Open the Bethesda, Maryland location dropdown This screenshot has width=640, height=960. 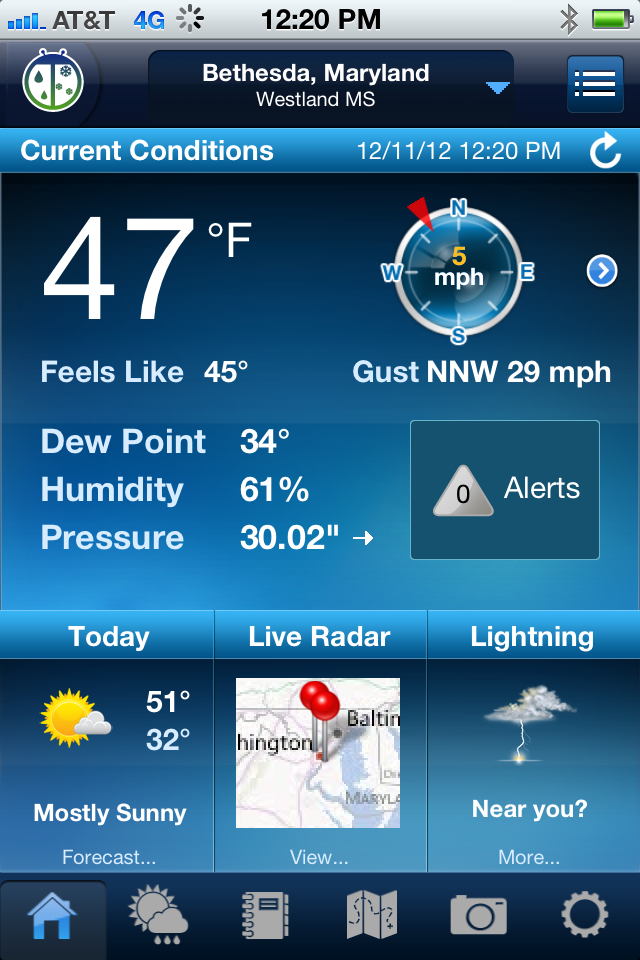click(x=330, y=86)
